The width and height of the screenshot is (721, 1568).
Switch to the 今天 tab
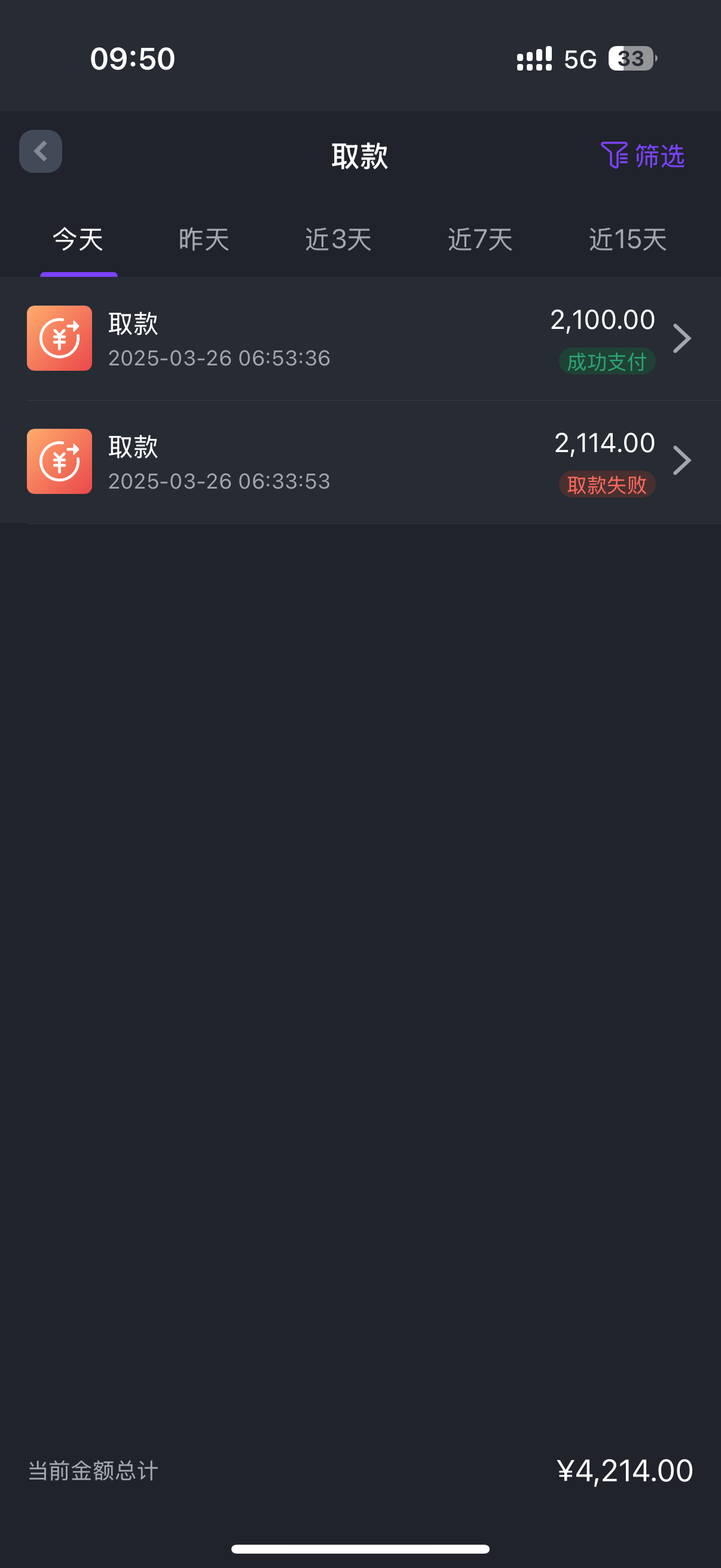coord(78,239)
